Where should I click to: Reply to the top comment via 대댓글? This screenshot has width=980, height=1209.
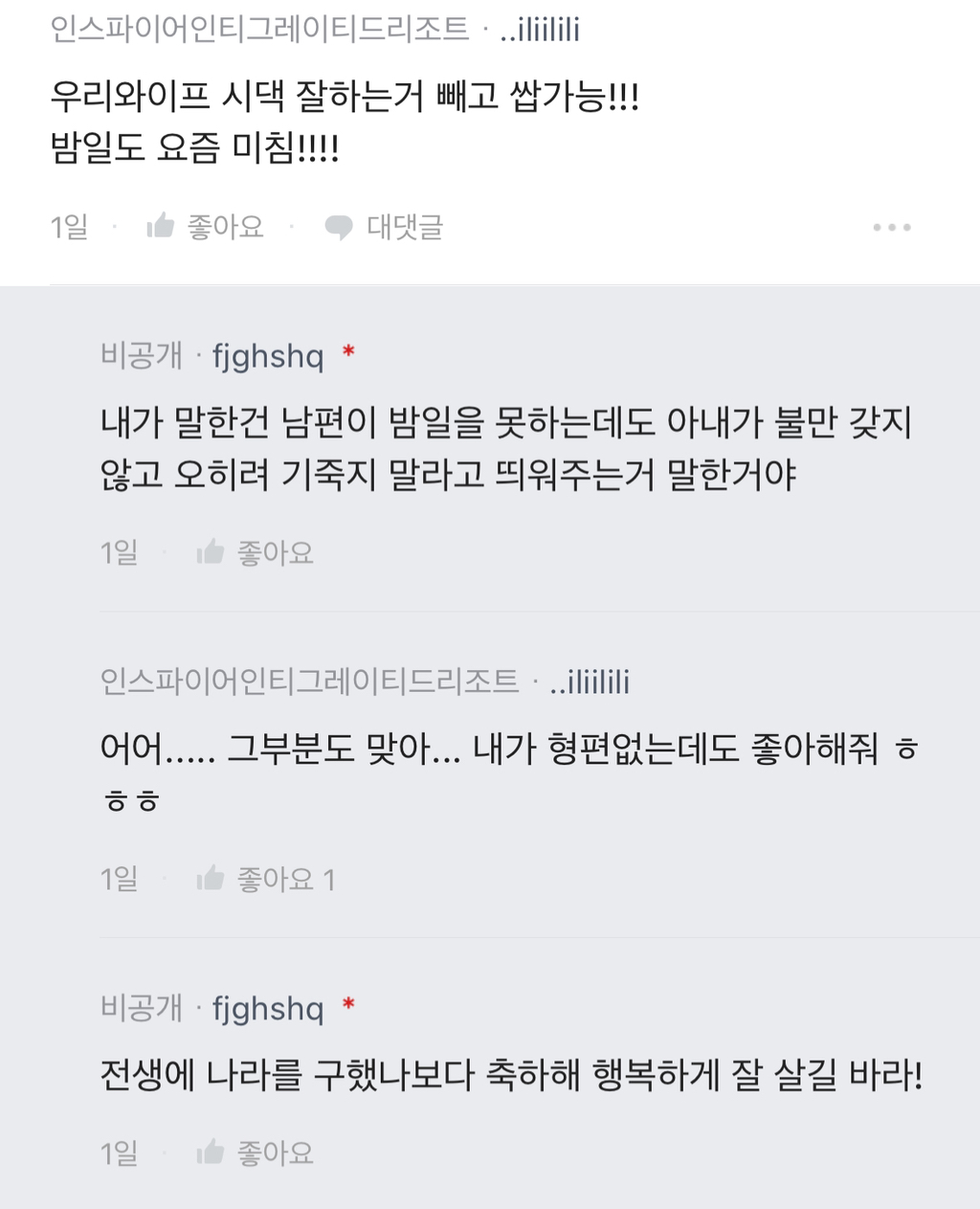(384, 227)
